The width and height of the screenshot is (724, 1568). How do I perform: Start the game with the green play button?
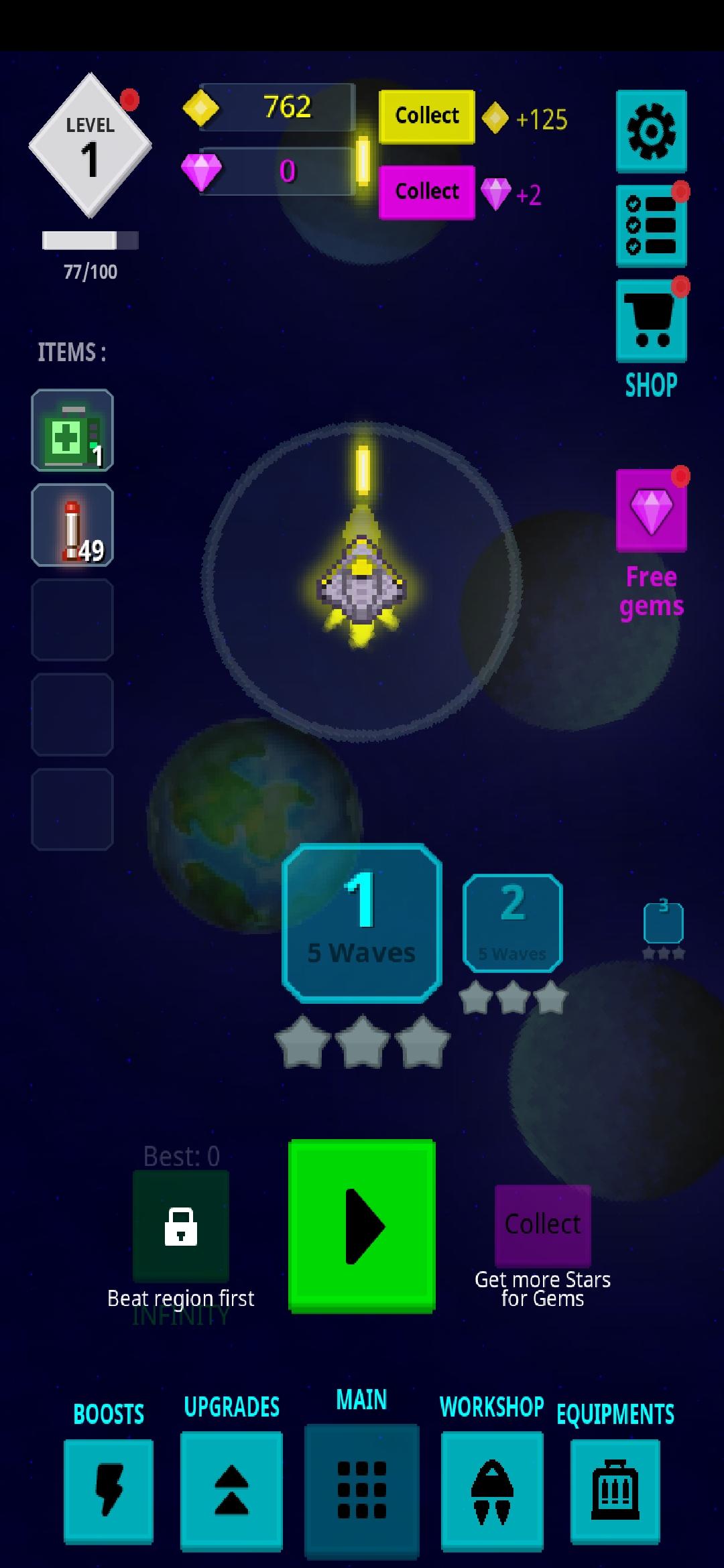(362, 1226)
